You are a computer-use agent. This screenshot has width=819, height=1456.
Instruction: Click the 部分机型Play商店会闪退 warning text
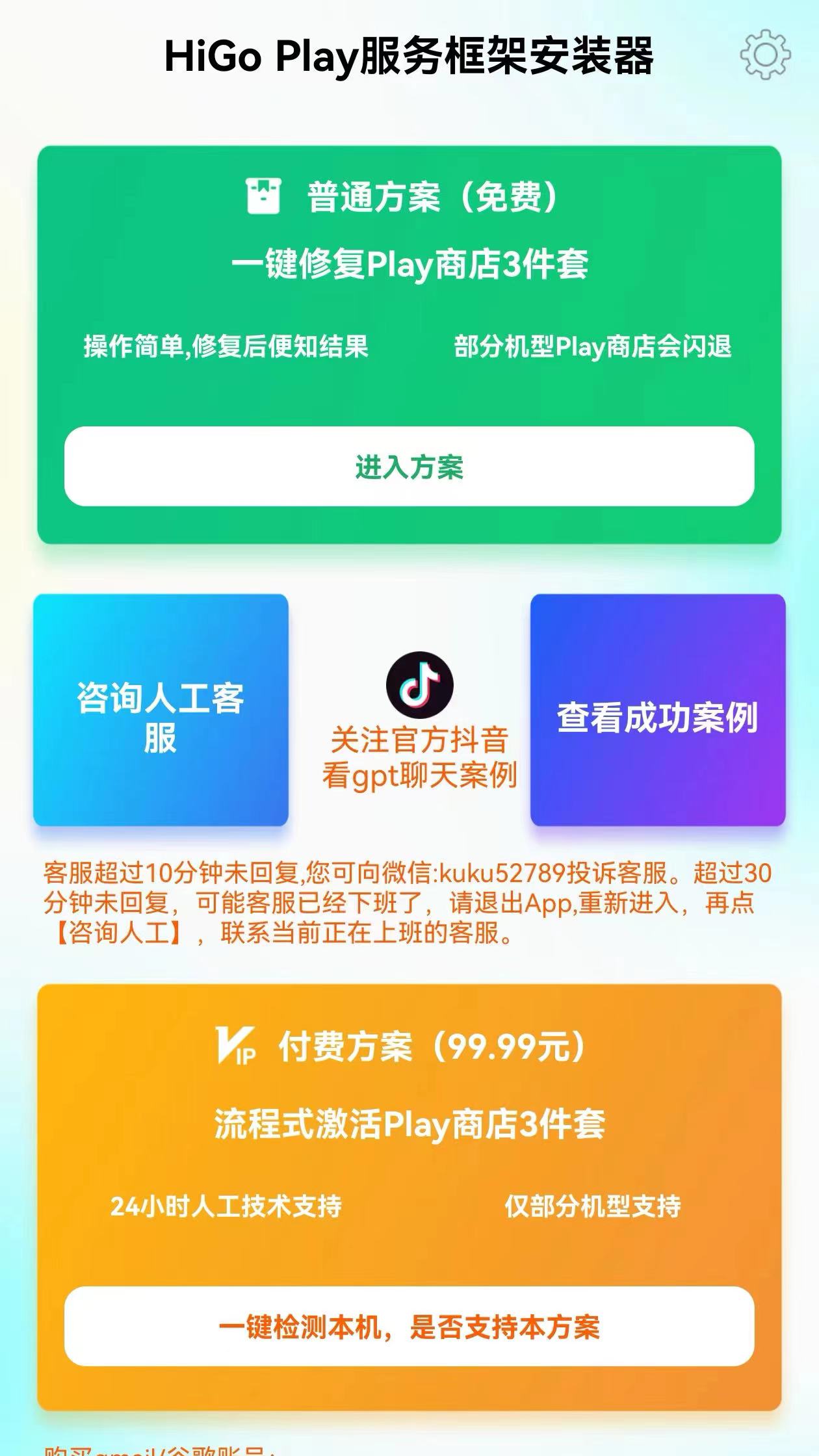pos(595,346)
